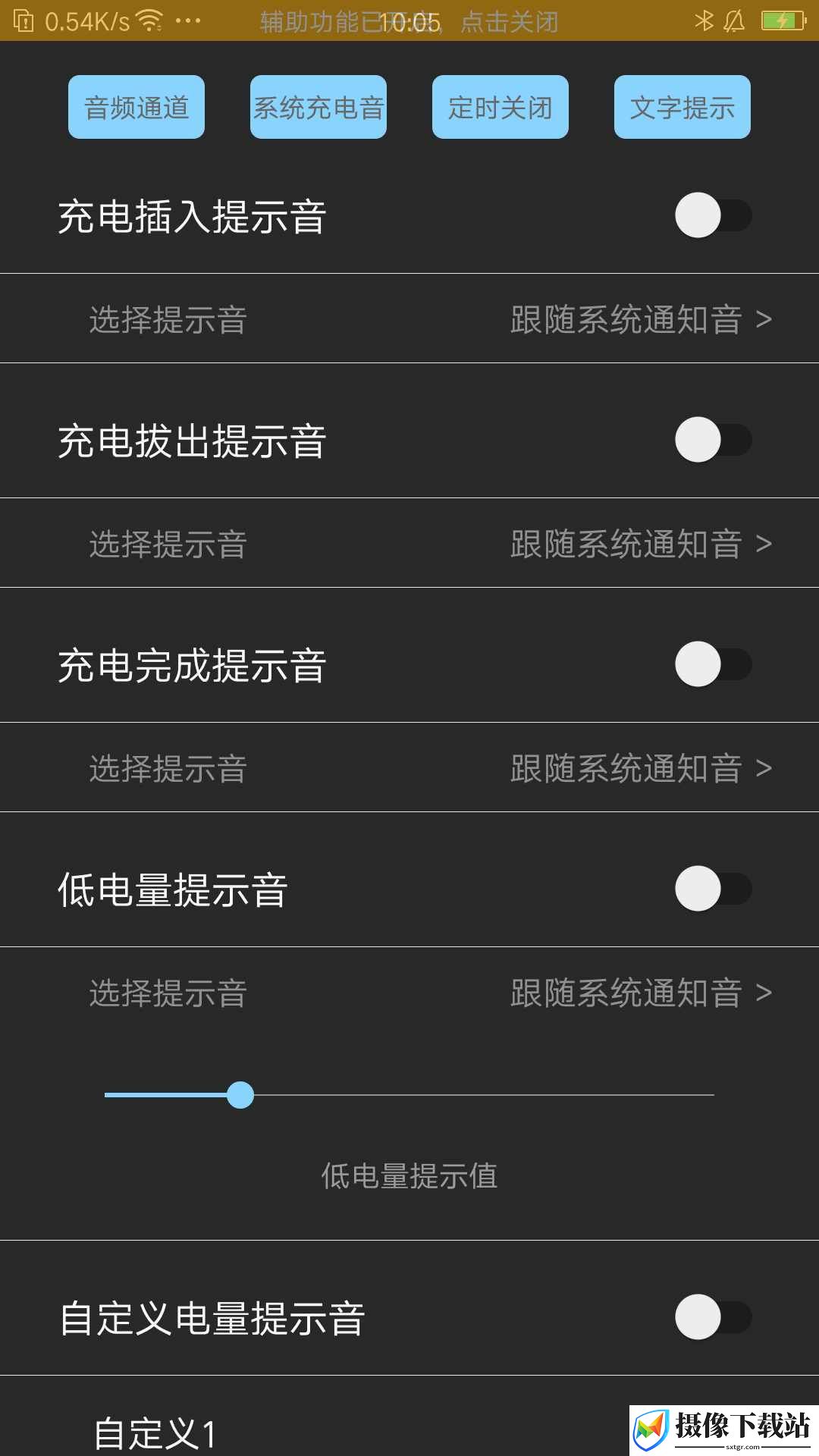
Task: Open 定时关闭 settings
Action: (x=500, y=107)
